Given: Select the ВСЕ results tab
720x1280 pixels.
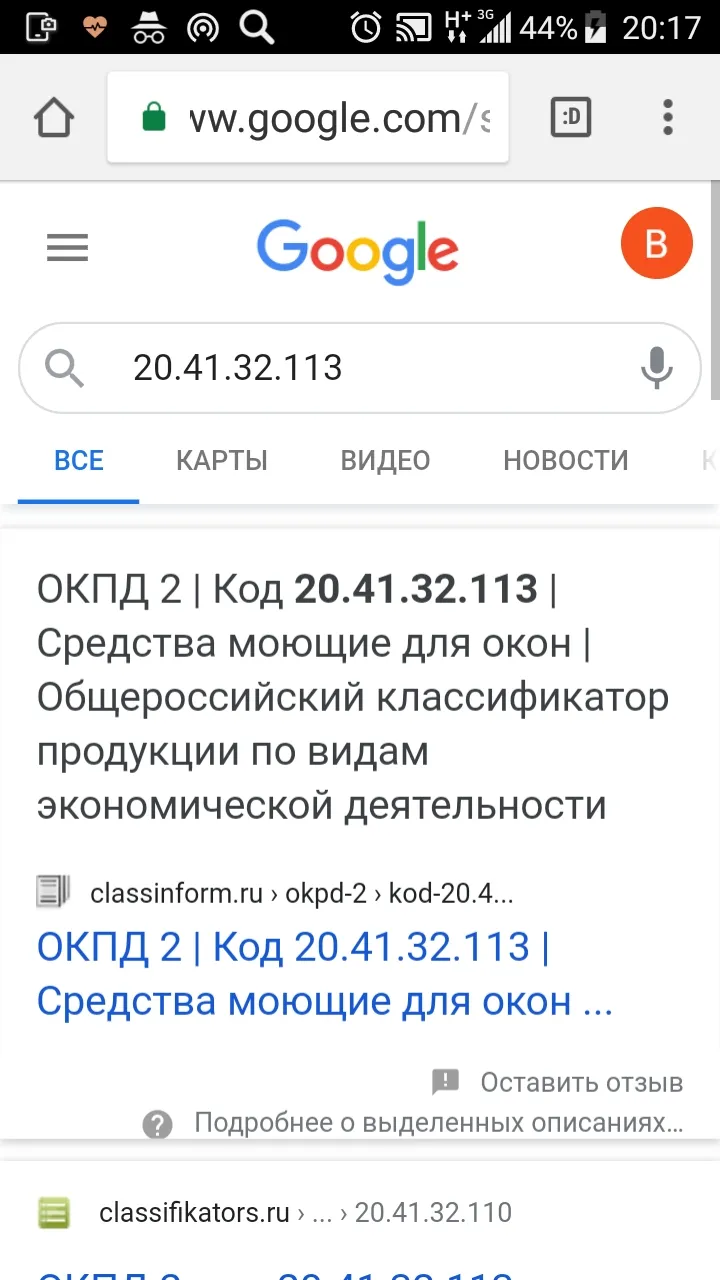Looking at the screenshot, I should click(79, 460).
